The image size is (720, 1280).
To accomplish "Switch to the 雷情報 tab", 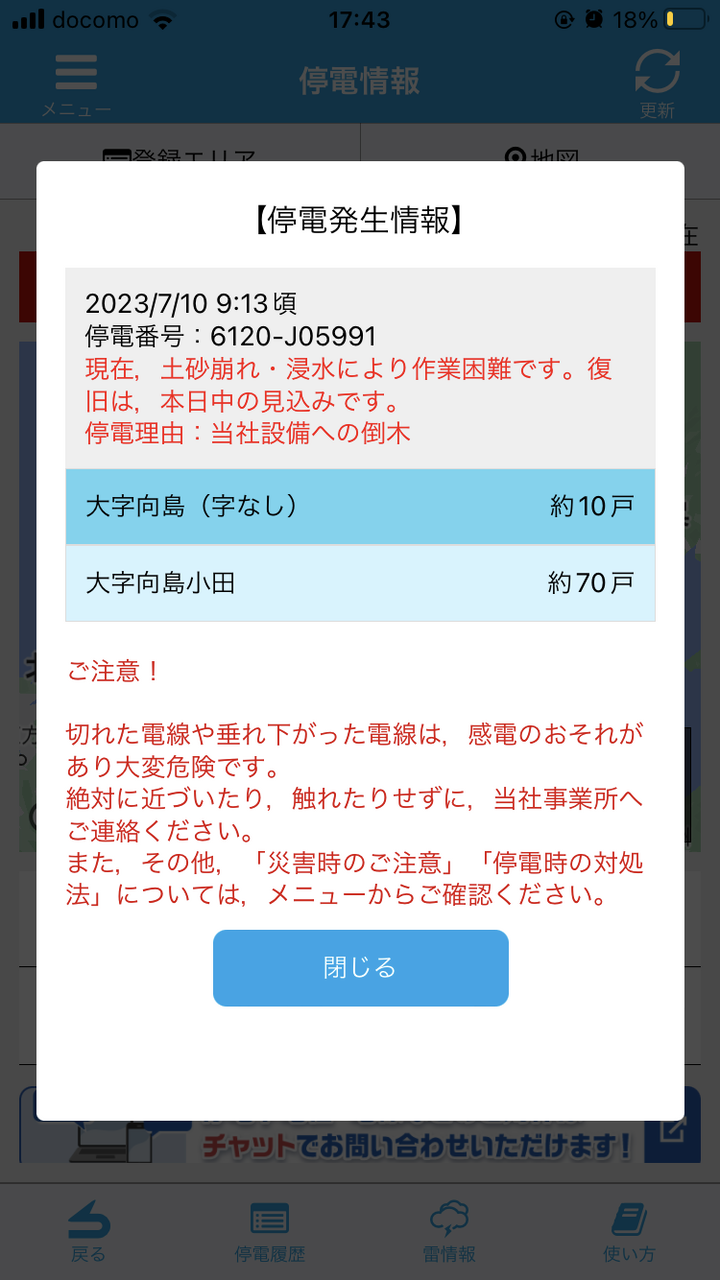I will pyautogui.click(x=449, y=1231).
